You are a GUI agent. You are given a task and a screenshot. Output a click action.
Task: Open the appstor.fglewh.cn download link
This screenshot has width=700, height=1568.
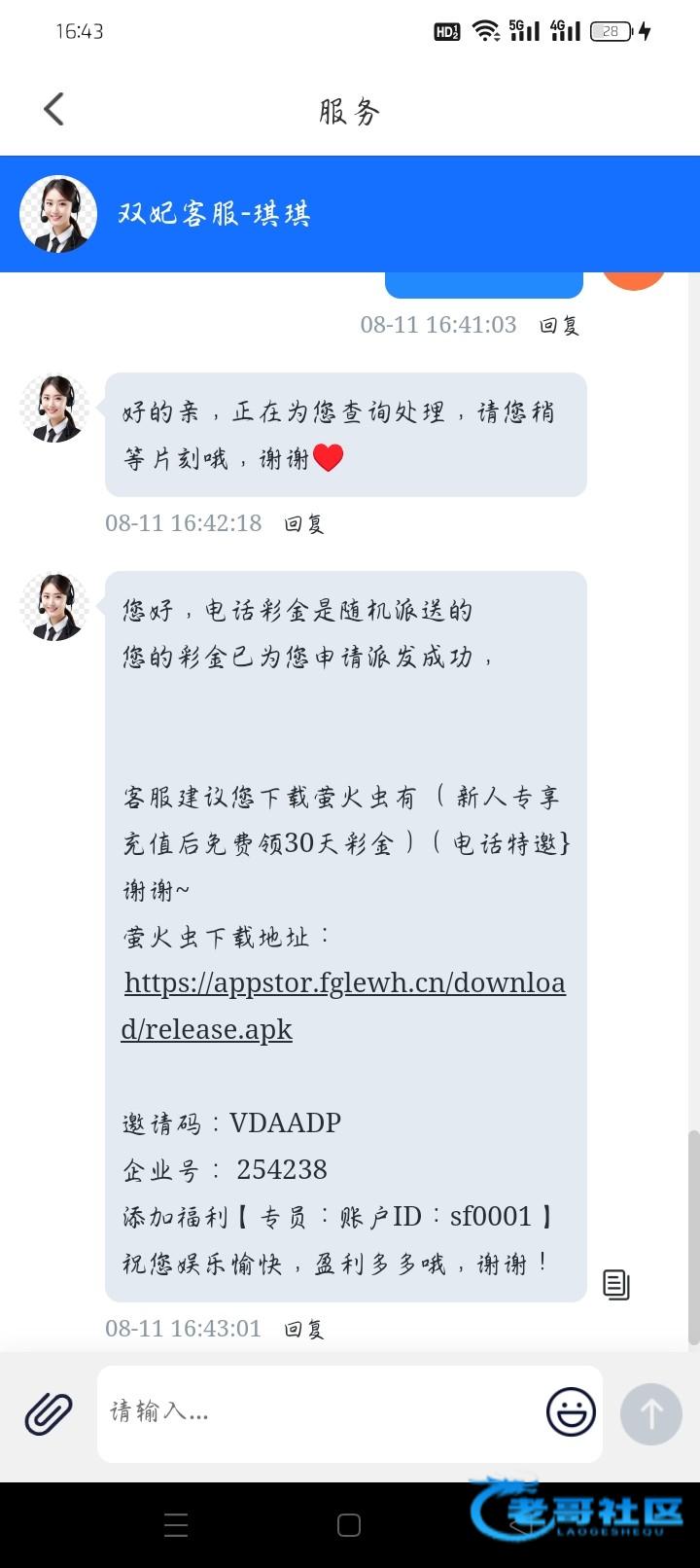point(344,983)
